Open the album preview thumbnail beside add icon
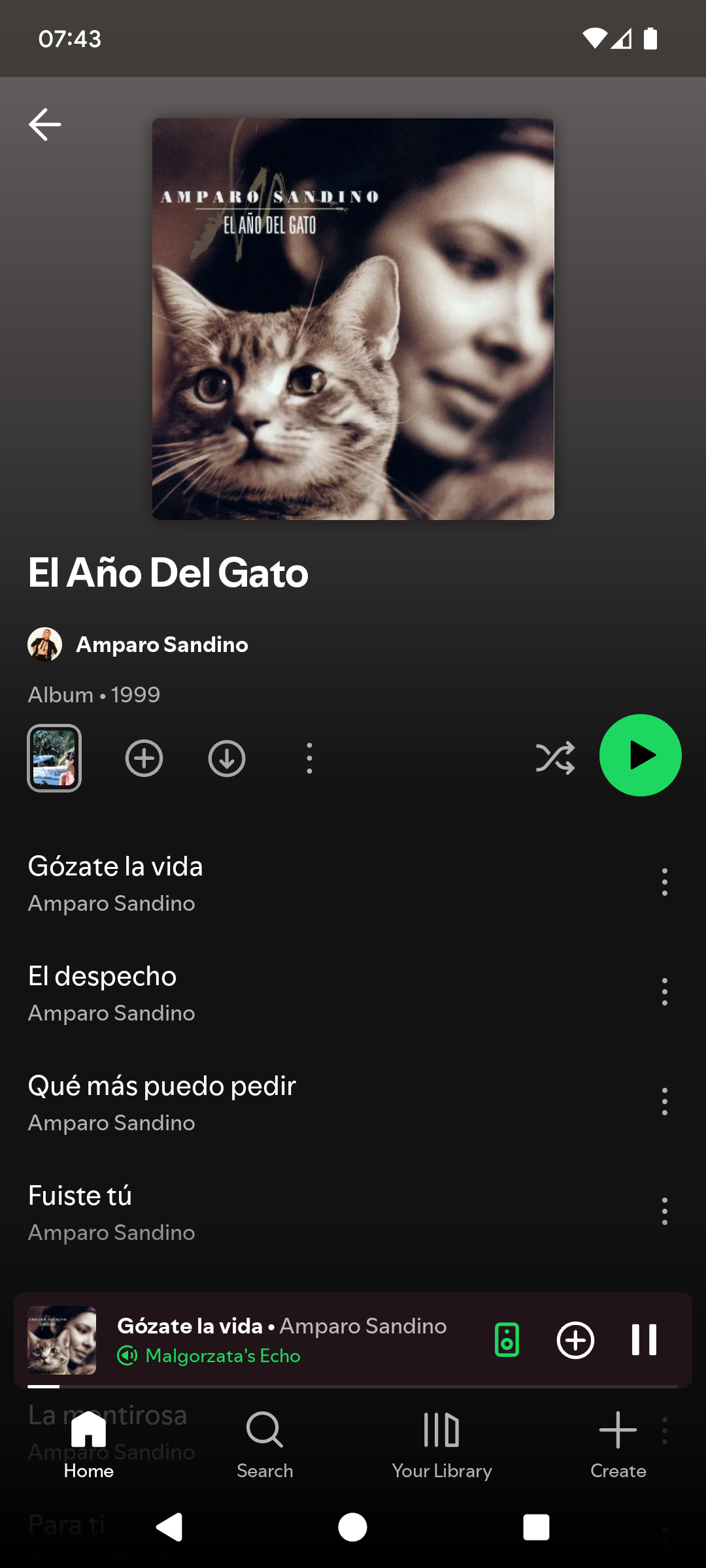 coord(54,759)
